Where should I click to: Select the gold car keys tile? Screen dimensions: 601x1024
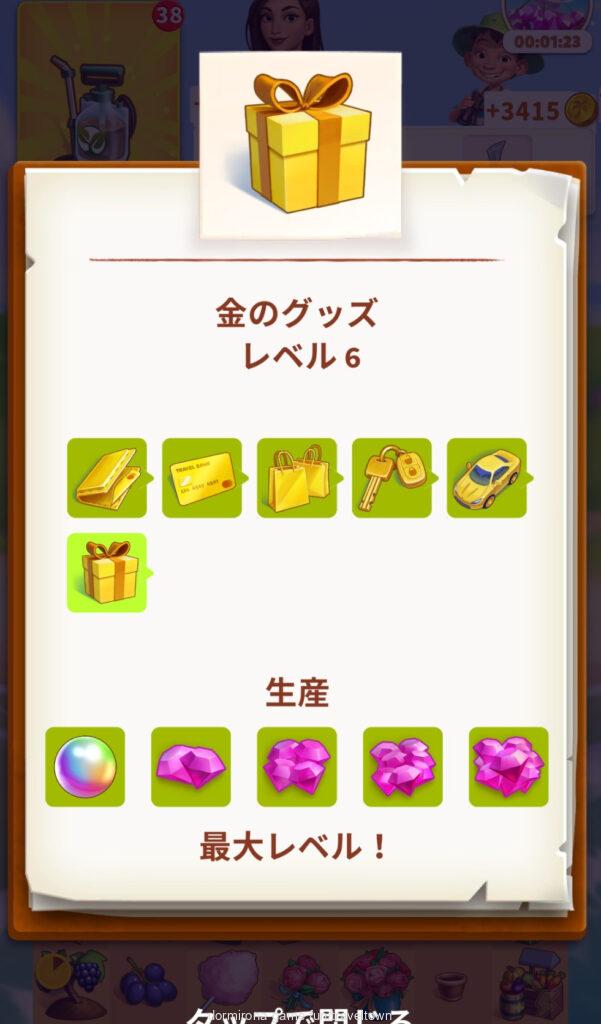[x=391, y=478]
